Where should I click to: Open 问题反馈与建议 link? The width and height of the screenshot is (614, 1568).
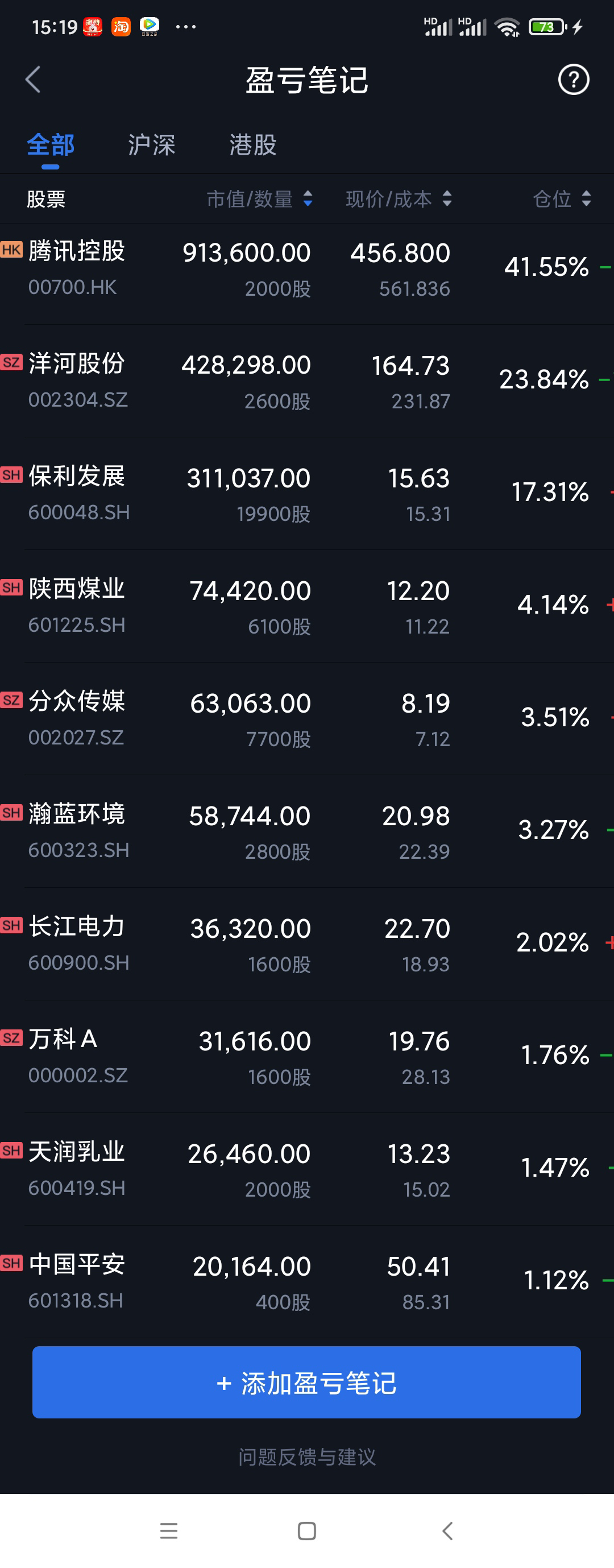[306, 1457]
